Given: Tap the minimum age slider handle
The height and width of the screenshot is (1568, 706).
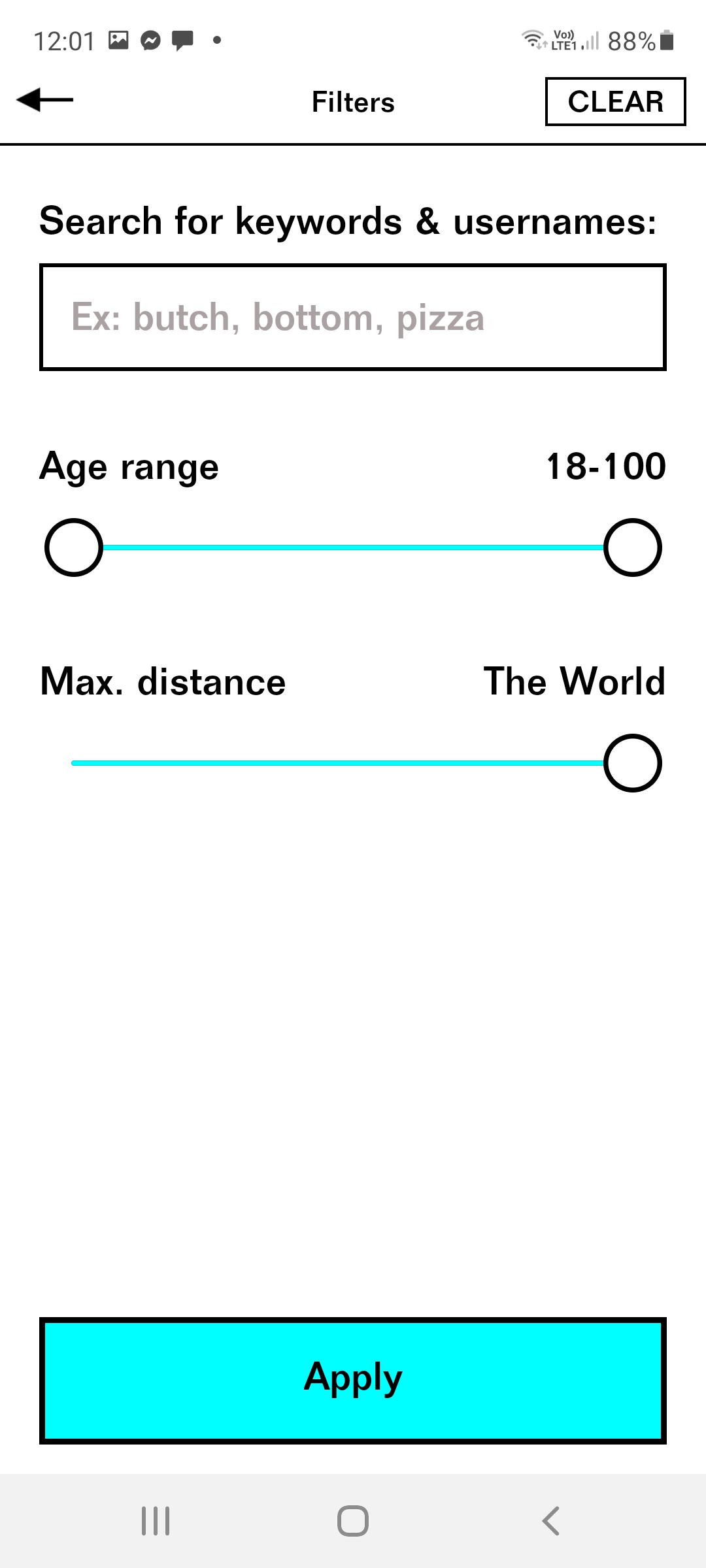Looking at the screenshot, I should (74, 547).
